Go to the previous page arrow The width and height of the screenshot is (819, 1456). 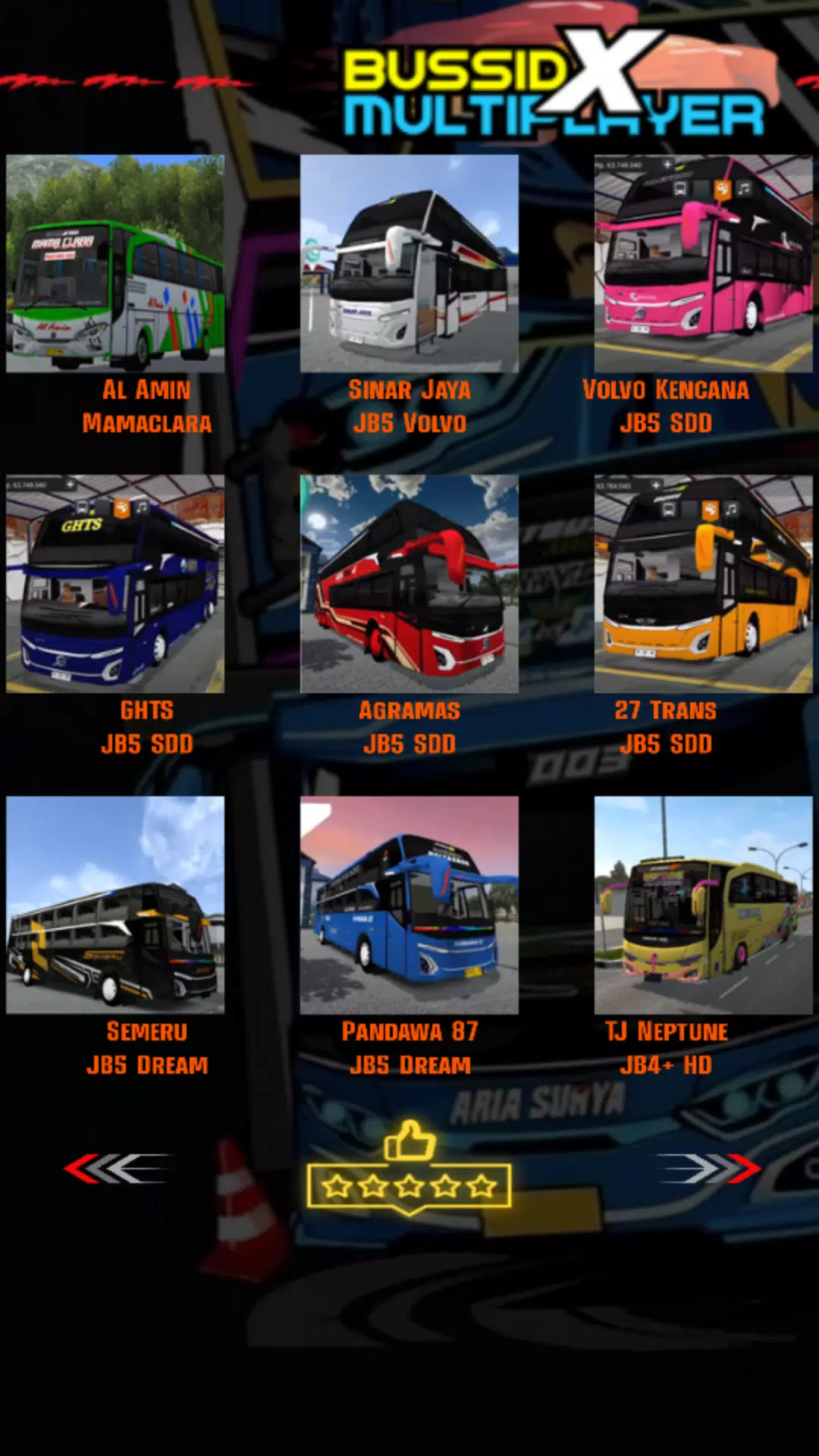click(x=119, y=1169)
